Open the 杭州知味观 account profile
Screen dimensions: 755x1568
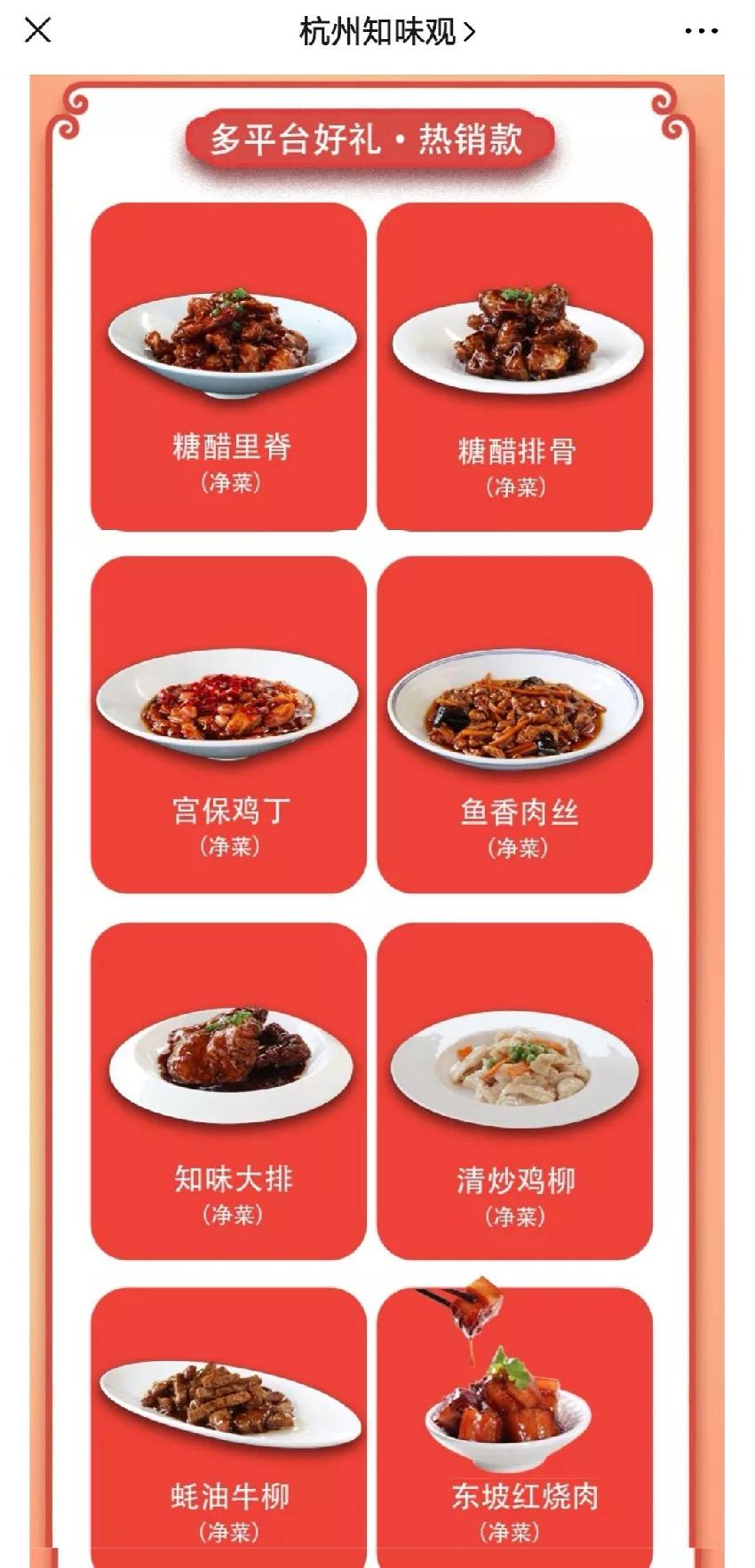[386, 33]
